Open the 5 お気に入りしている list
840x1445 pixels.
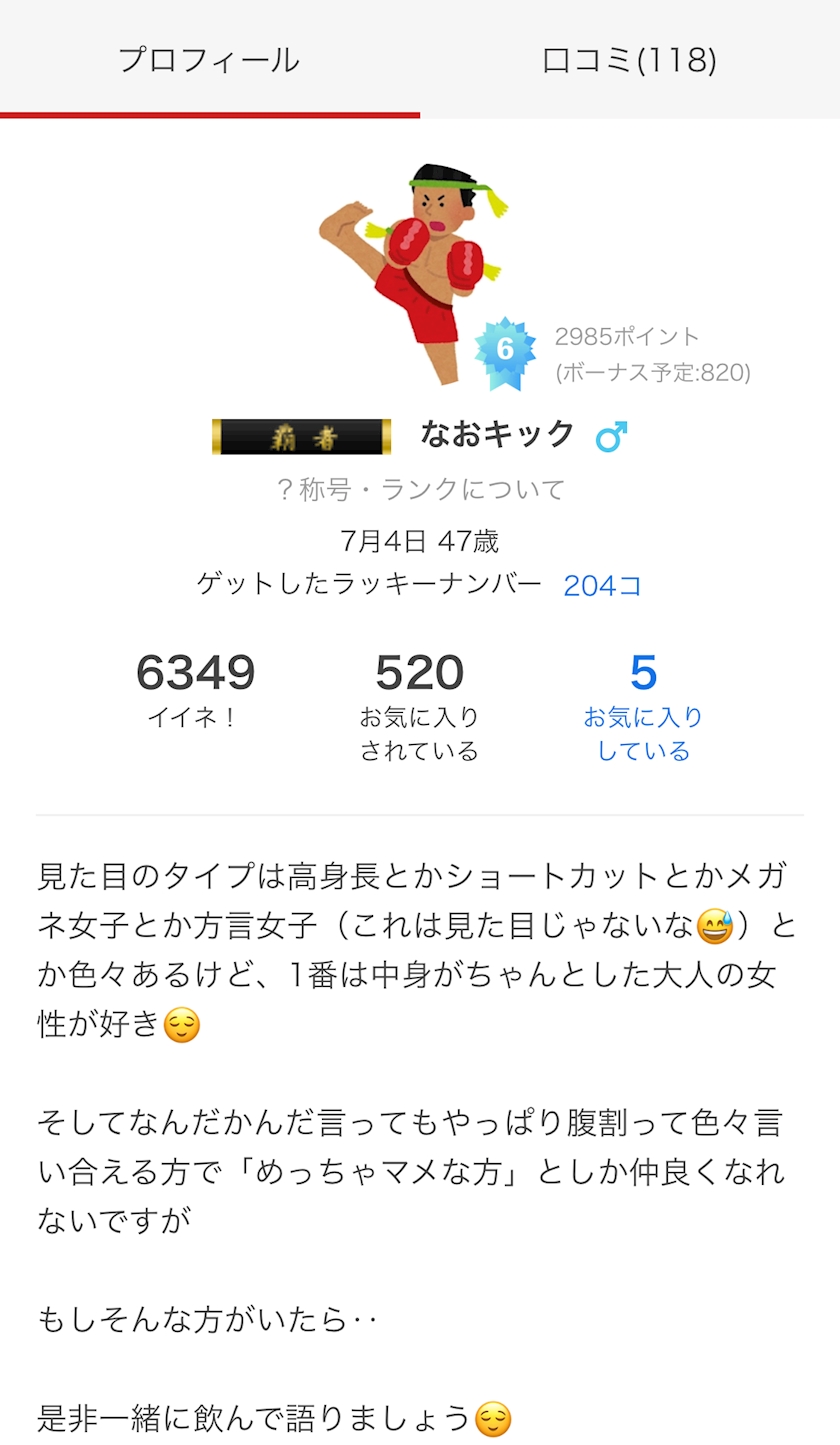643,707
